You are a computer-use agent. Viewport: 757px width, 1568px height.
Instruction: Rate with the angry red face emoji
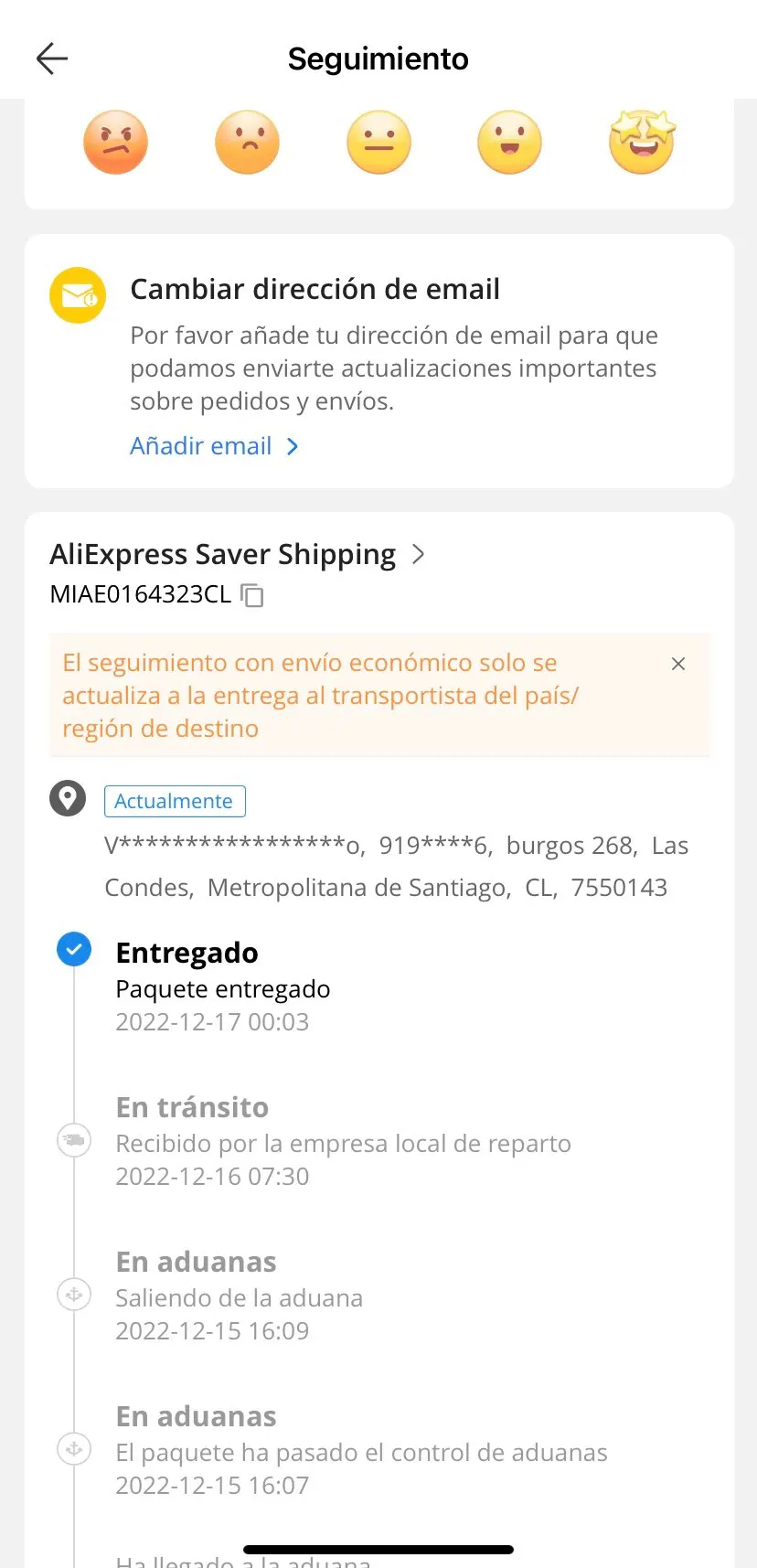(x=115, y=143)
